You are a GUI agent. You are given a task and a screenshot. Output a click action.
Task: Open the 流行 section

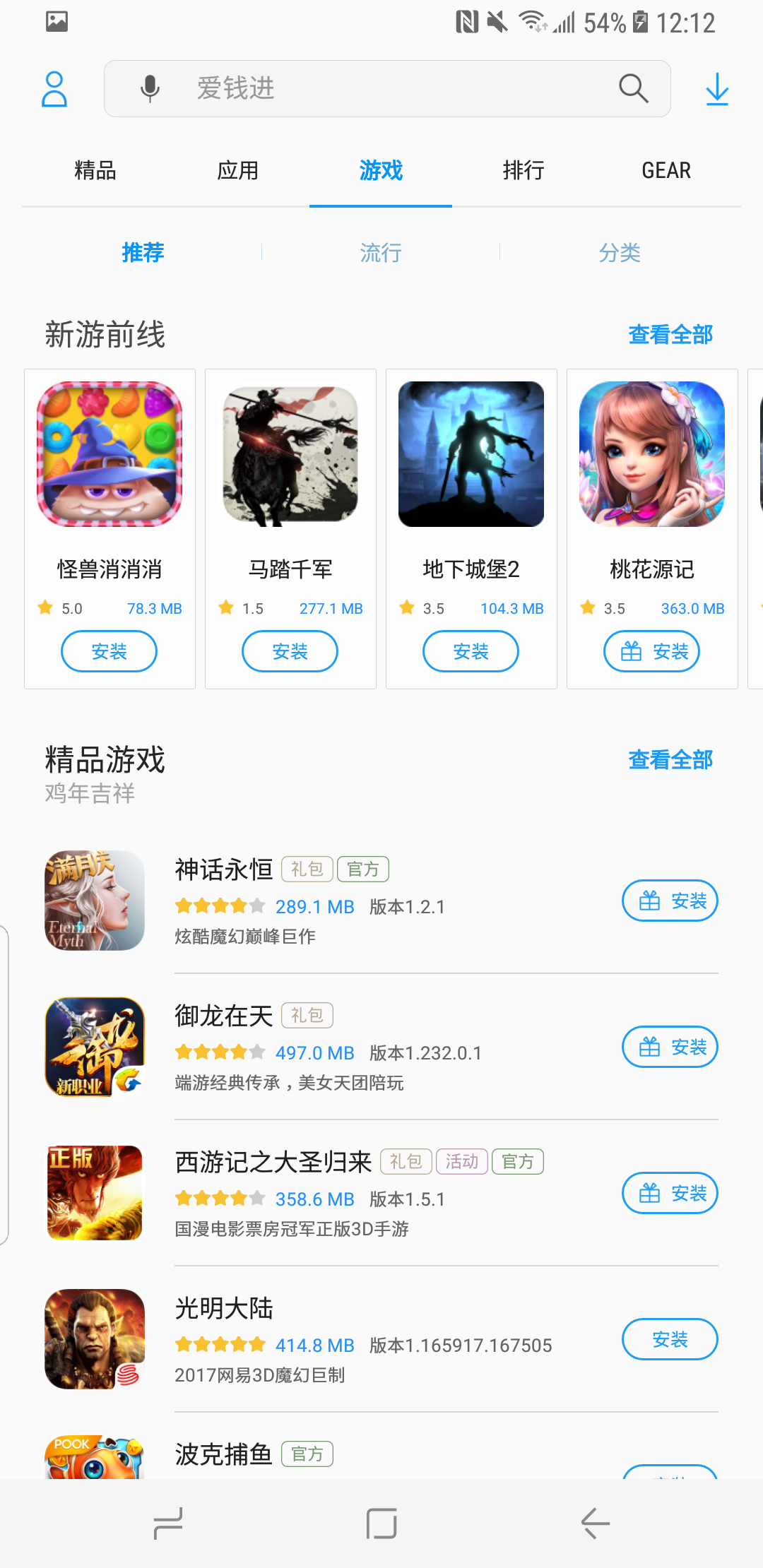pos(381,252)
